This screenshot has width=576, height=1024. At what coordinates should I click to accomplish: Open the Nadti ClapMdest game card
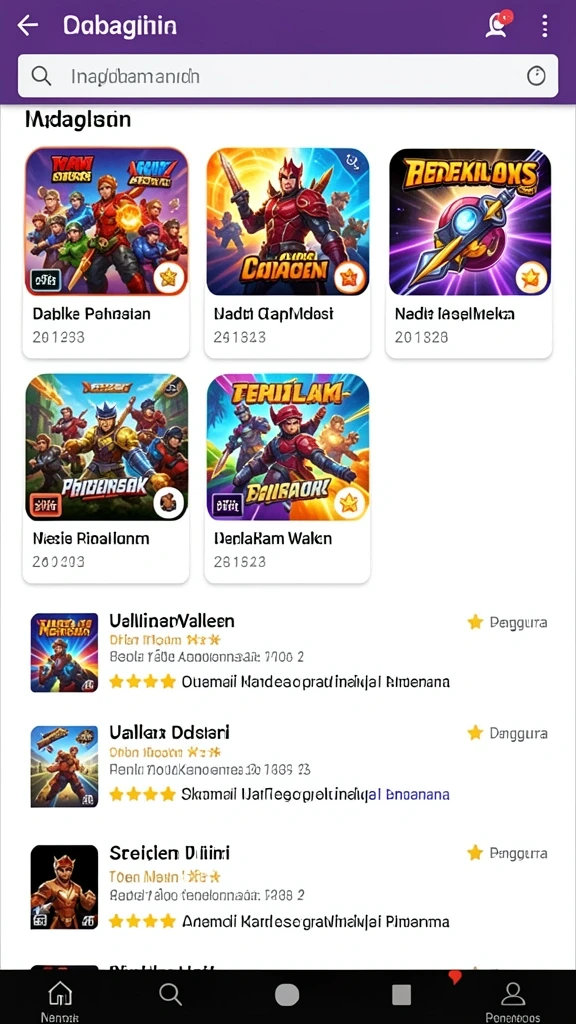tap(287, 253)
